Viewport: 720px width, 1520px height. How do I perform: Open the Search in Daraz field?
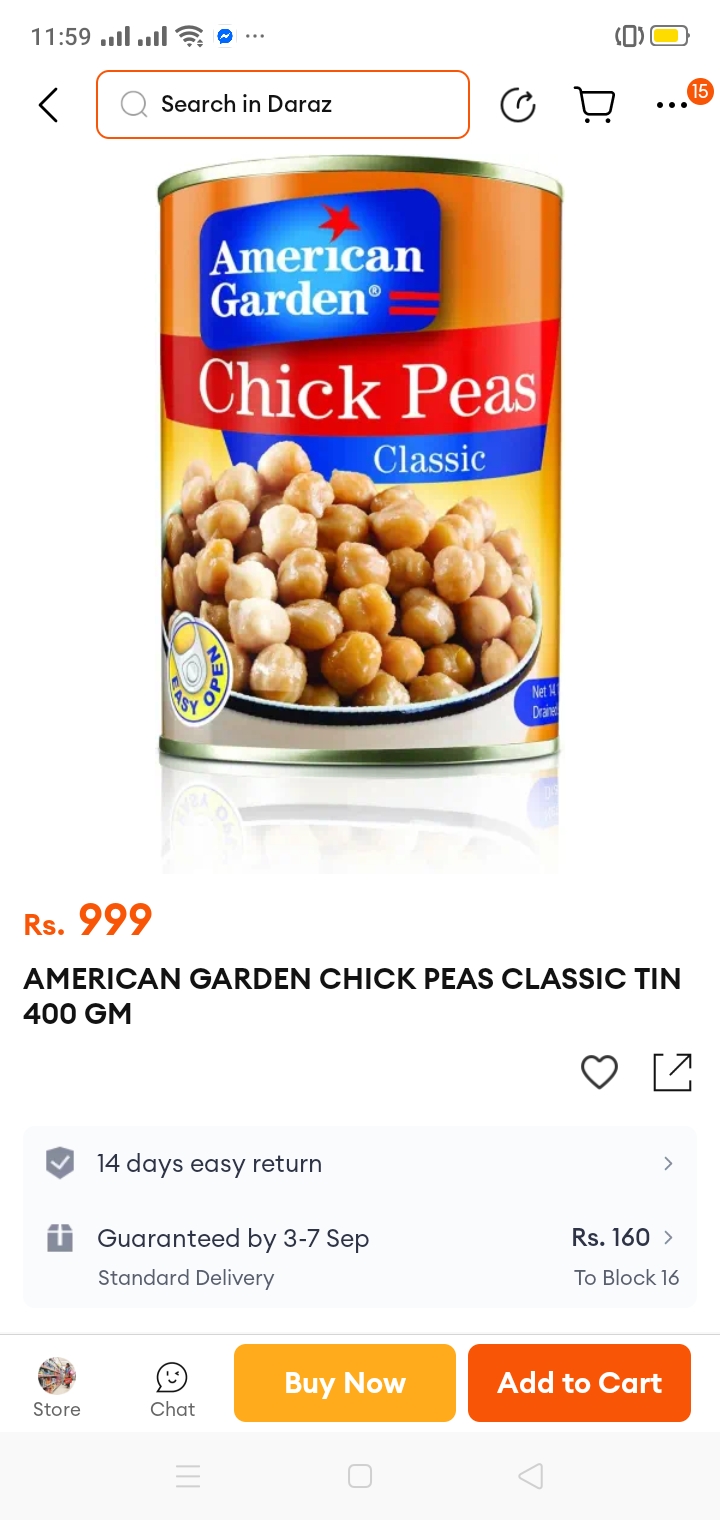tap(283, 104)
